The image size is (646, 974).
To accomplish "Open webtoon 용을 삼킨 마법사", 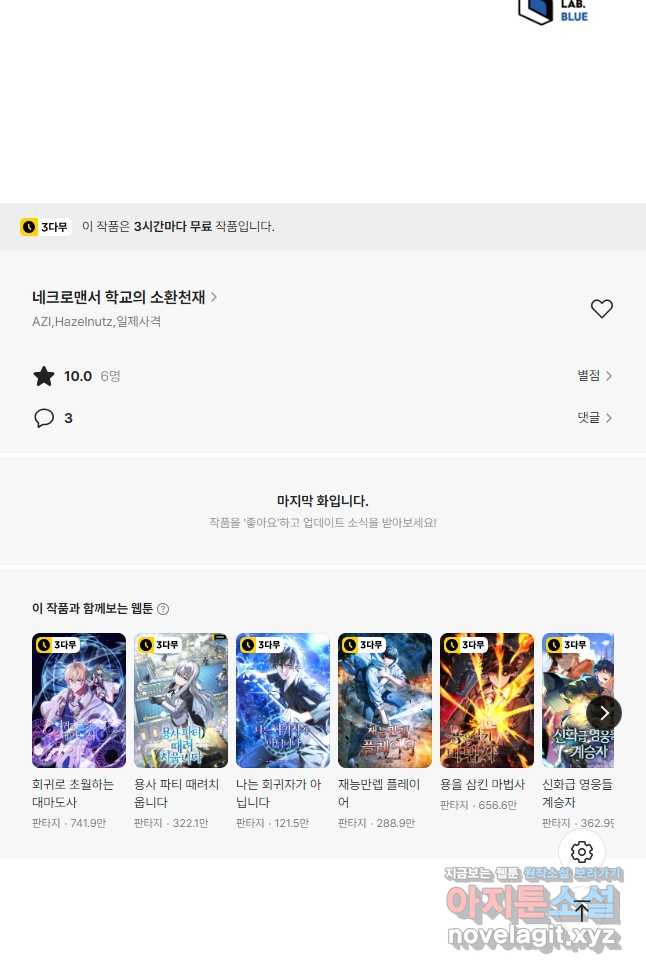I will [x=487, y=700].
